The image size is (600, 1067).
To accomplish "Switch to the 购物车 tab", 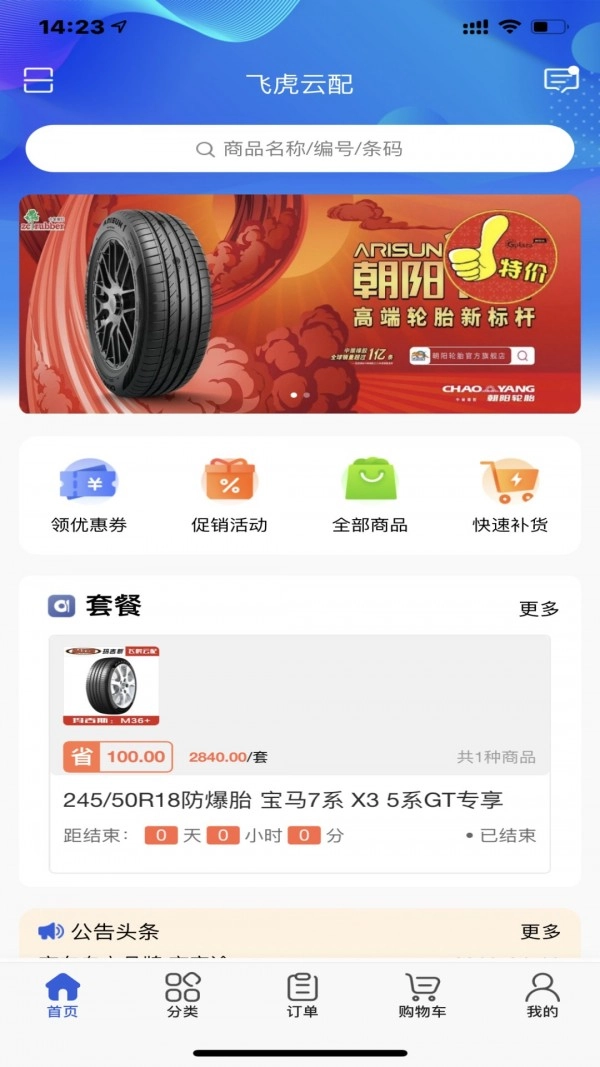I will click(422, 996).
